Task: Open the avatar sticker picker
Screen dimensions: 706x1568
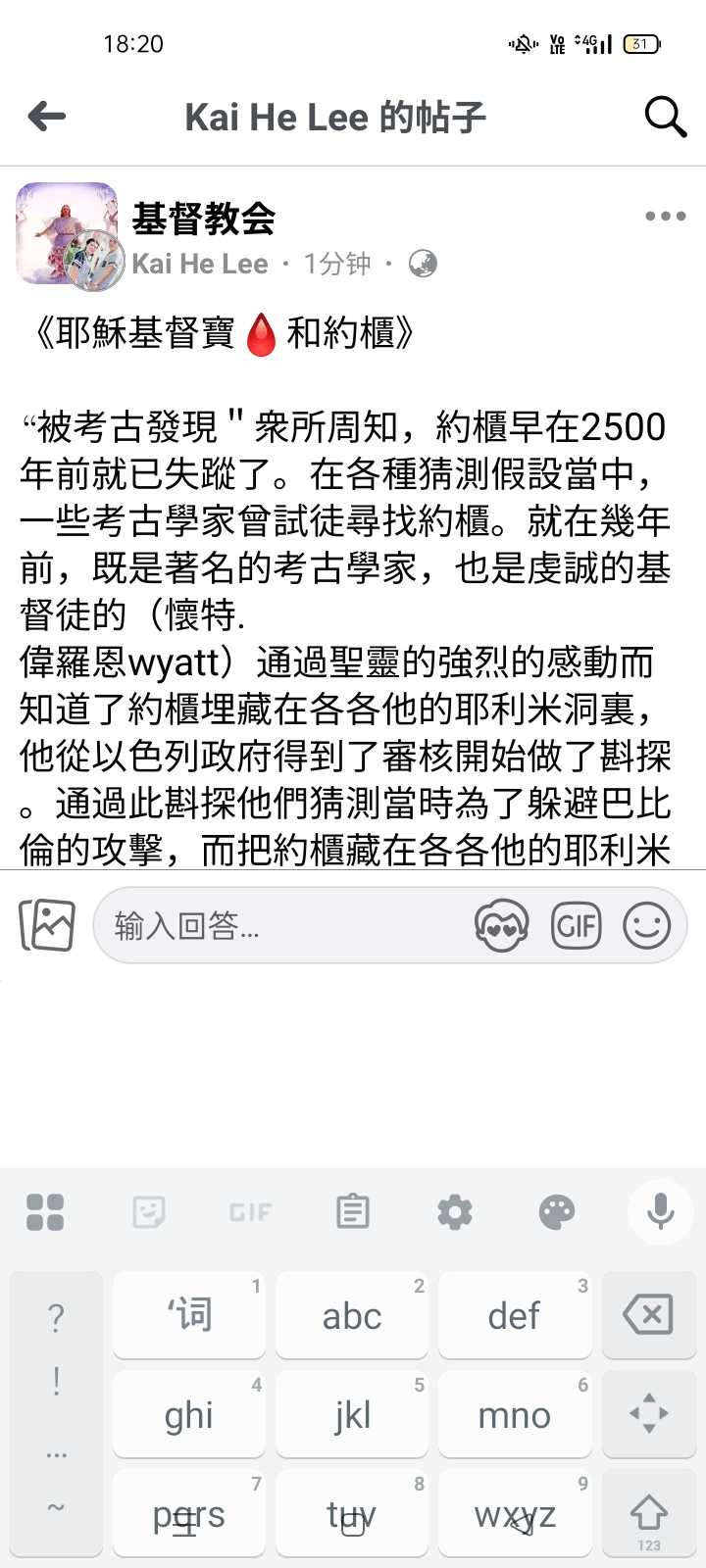Action: pyautogui.click(x=501, y=925)
